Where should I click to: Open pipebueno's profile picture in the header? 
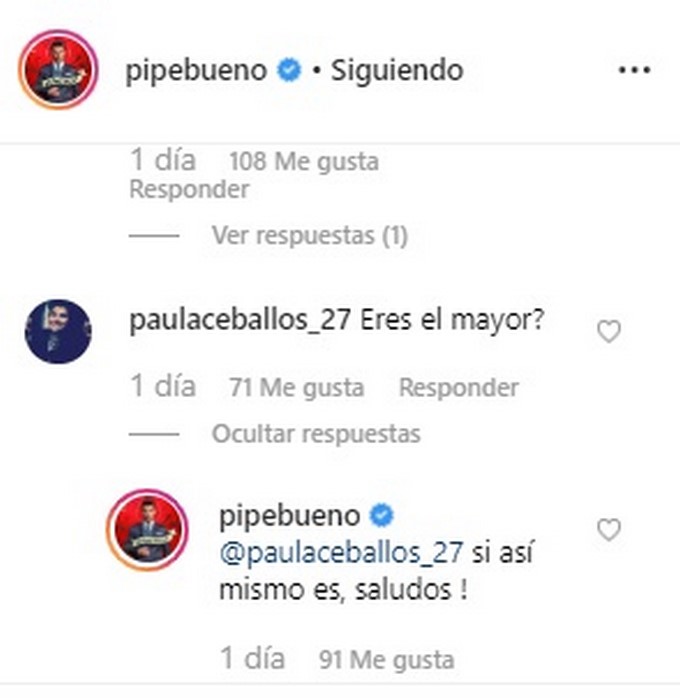tap(59, 71)
